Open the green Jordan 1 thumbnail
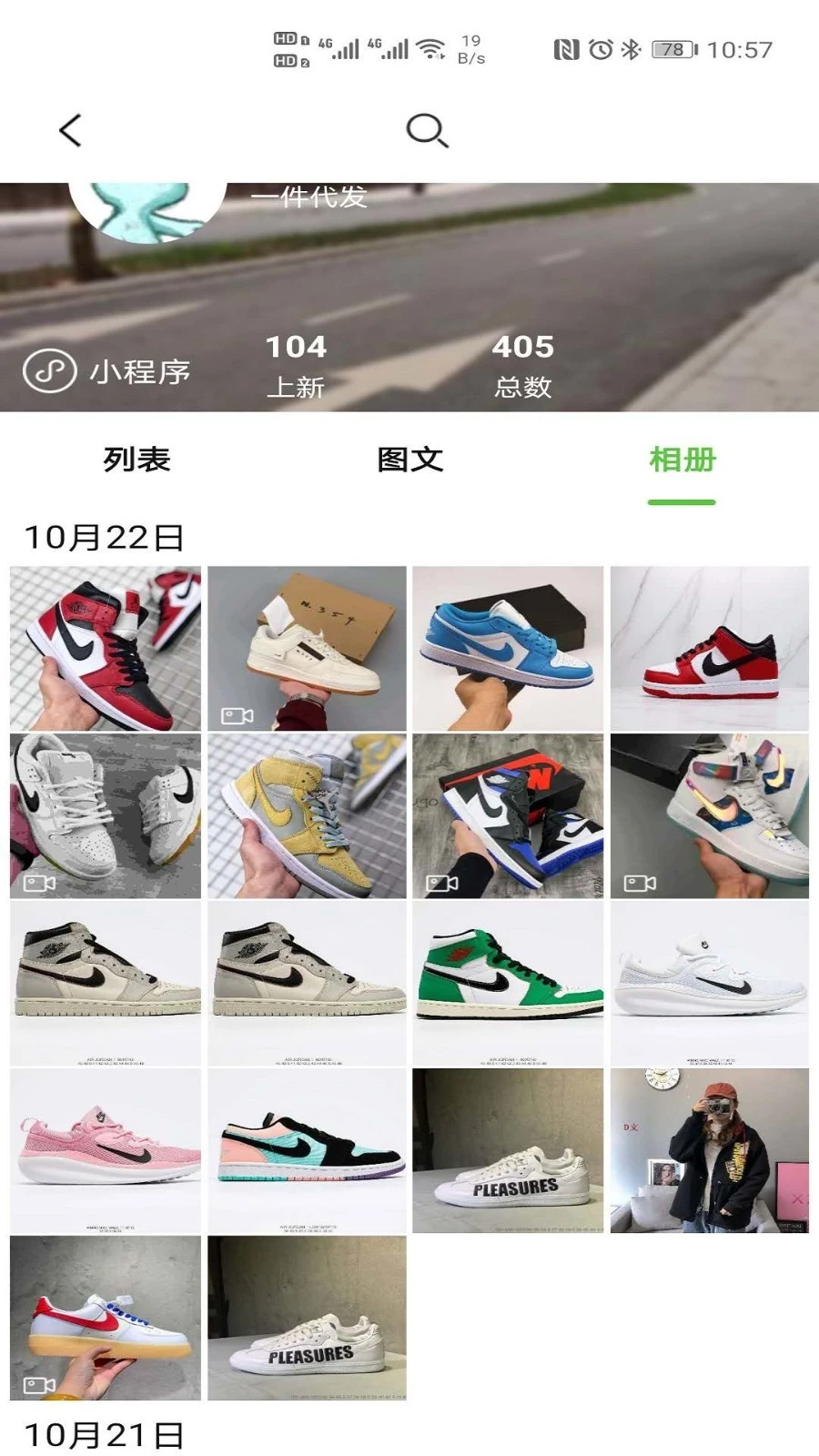Viewport: 819px width, 1456px height. (x=510, y=981)
